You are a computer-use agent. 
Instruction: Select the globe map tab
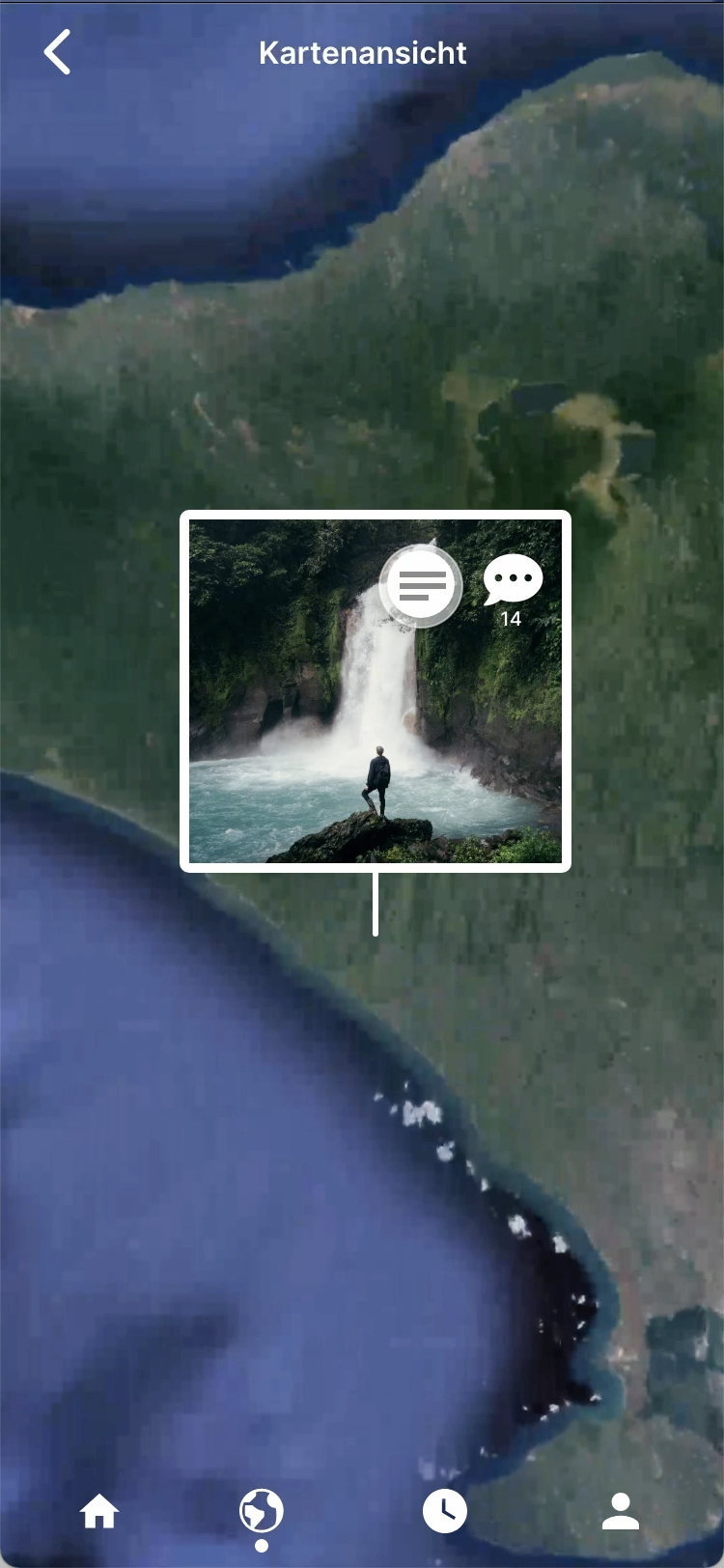[262, 1511]
